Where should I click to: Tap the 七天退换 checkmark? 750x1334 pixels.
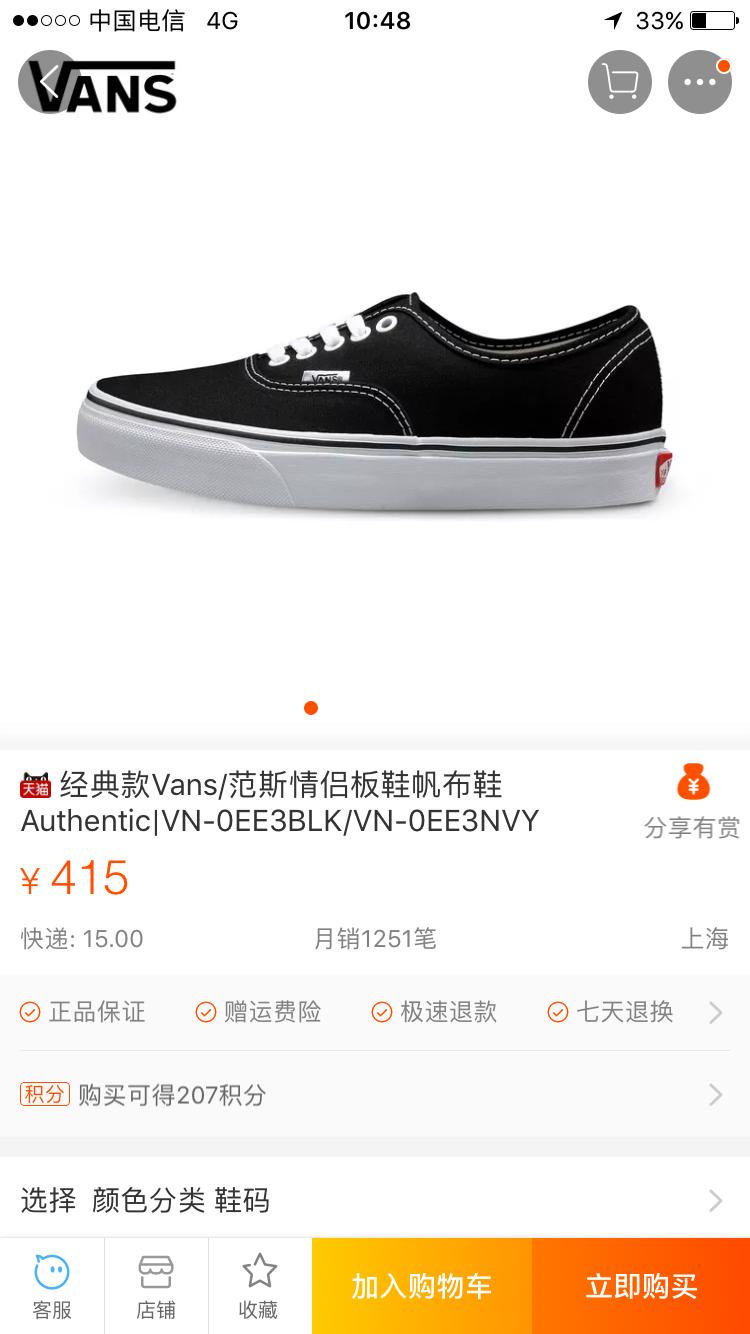click(x=557, y=1012)
